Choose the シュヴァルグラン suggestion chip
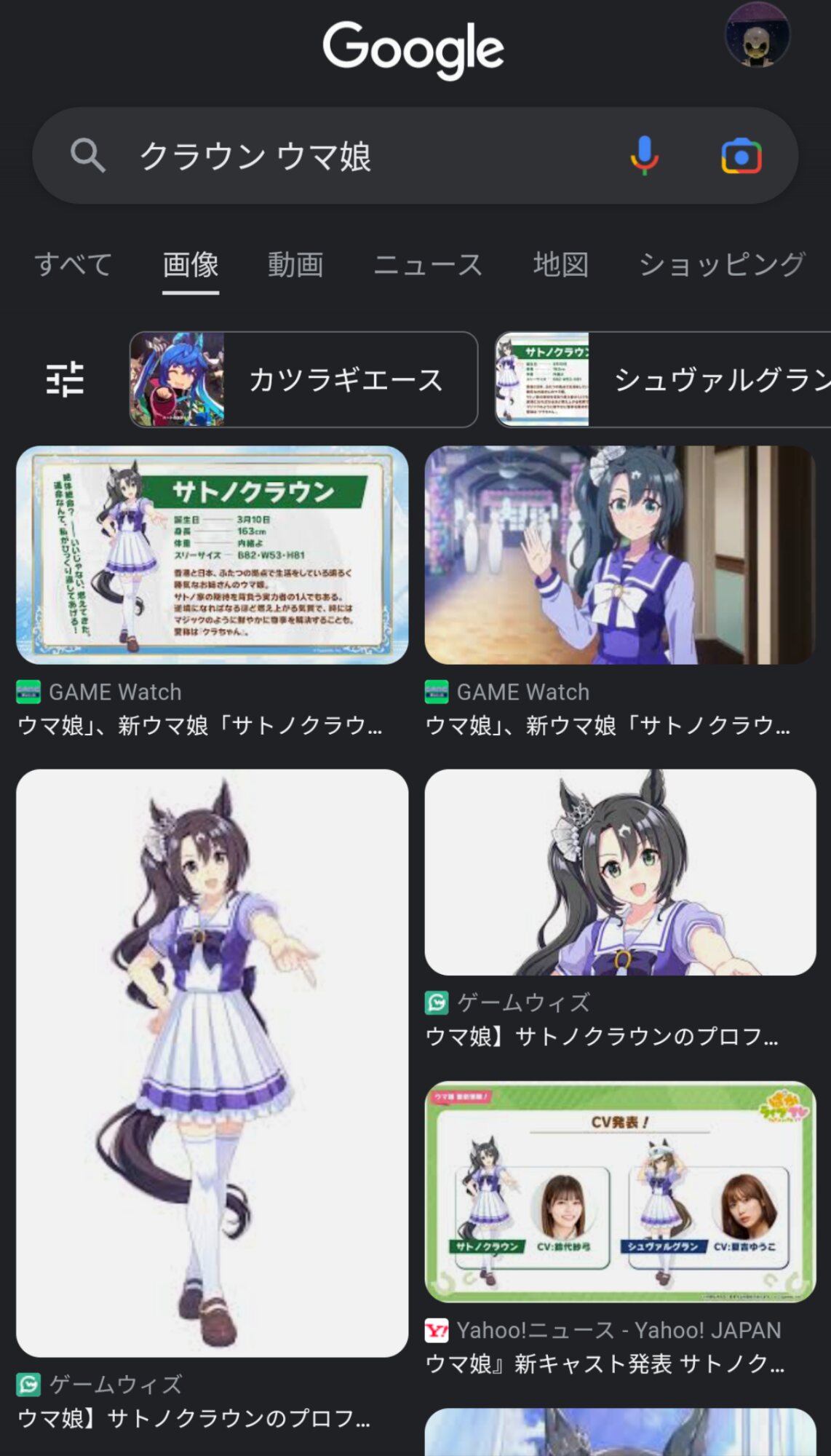 coord(662,379)
